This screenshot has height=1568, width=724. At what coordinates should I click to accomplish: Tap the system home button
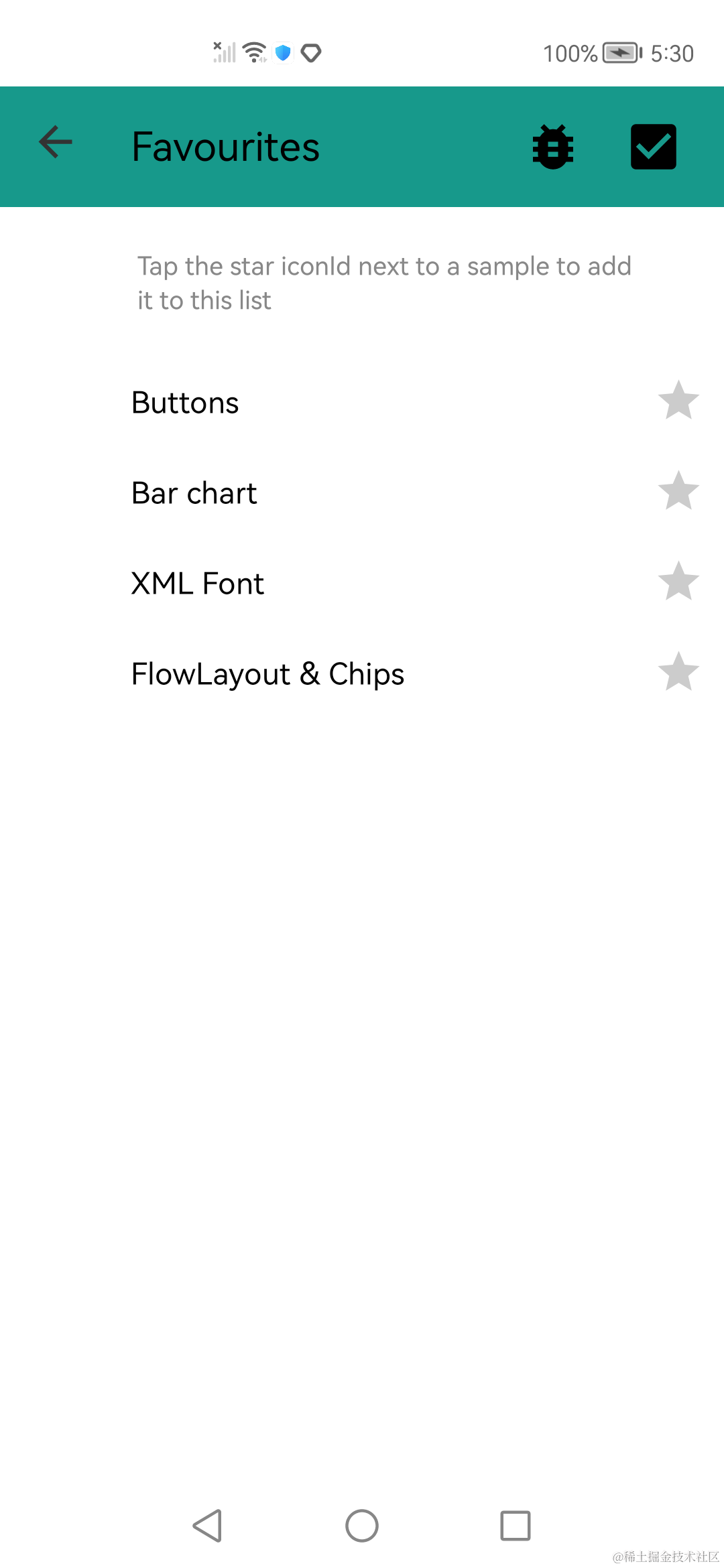point(362,1526)
